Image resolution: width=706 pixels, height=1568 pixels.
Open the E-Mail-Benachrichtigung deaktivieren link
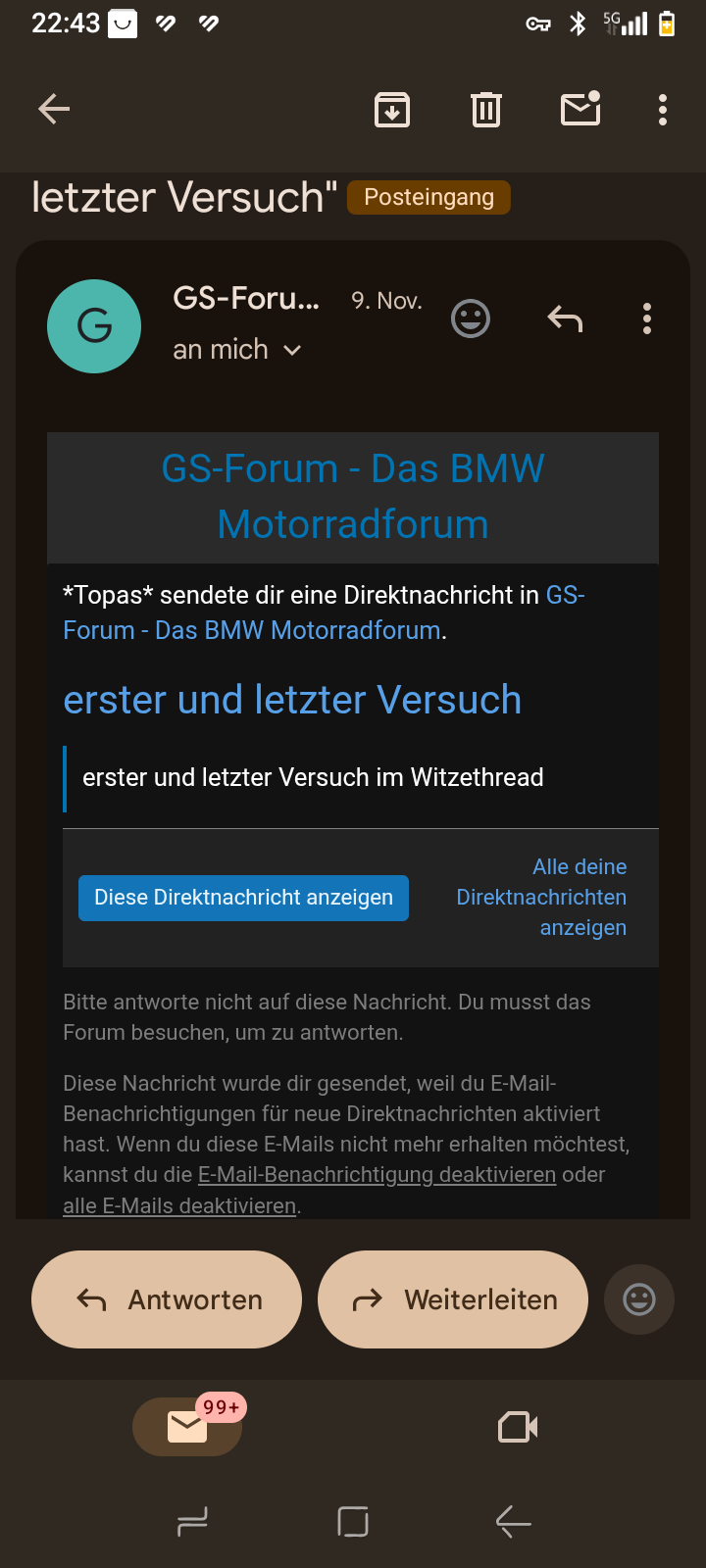pyautogui.click(x=376, y=1174)
